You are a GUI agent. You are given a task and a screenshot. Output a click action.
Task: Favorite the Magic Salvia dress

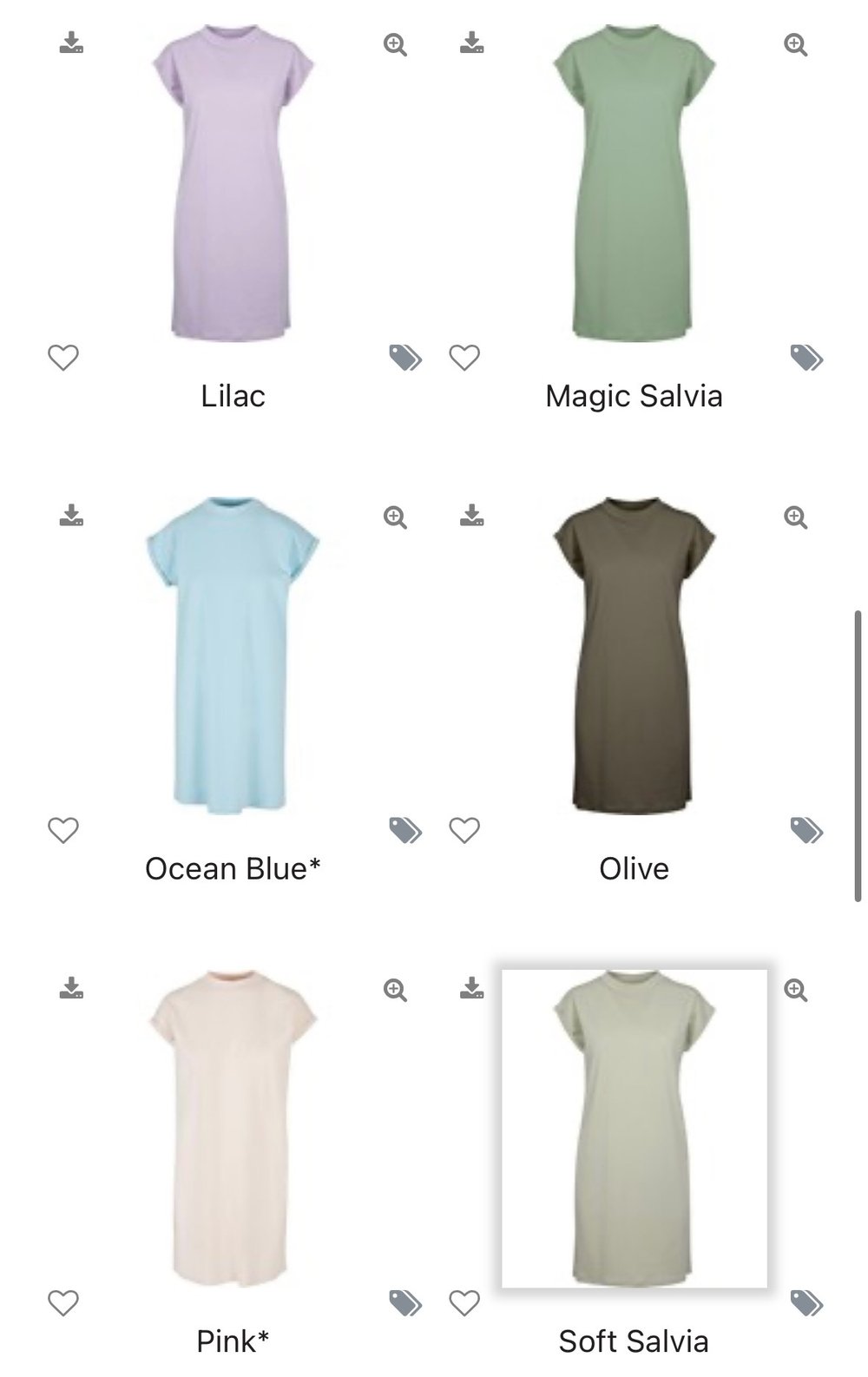(464, 357)
